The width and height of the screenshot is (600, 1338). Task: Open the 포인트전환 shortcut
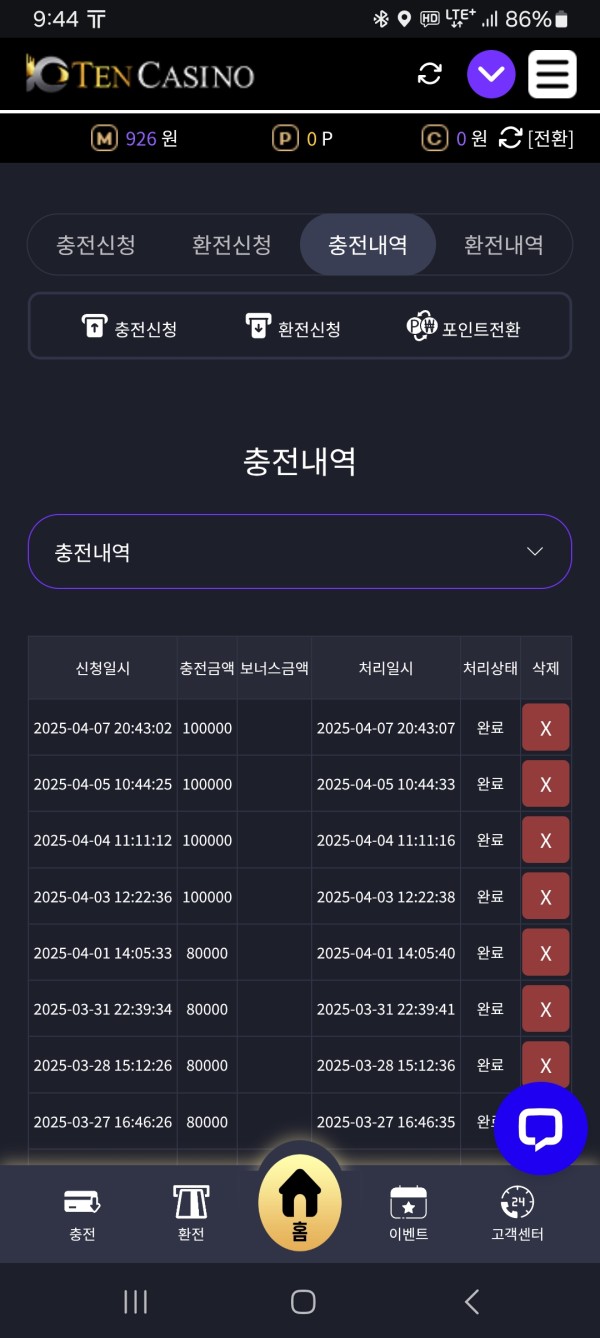[x=464, y=327]
